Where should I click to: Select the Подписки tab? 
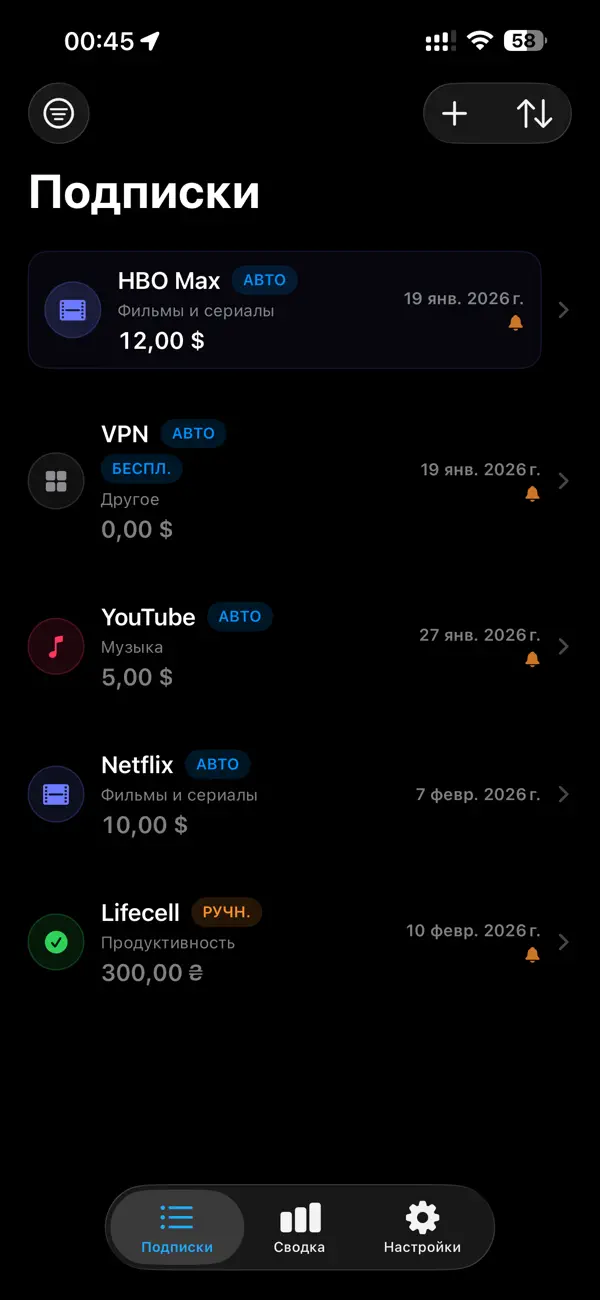point(177,1228)
